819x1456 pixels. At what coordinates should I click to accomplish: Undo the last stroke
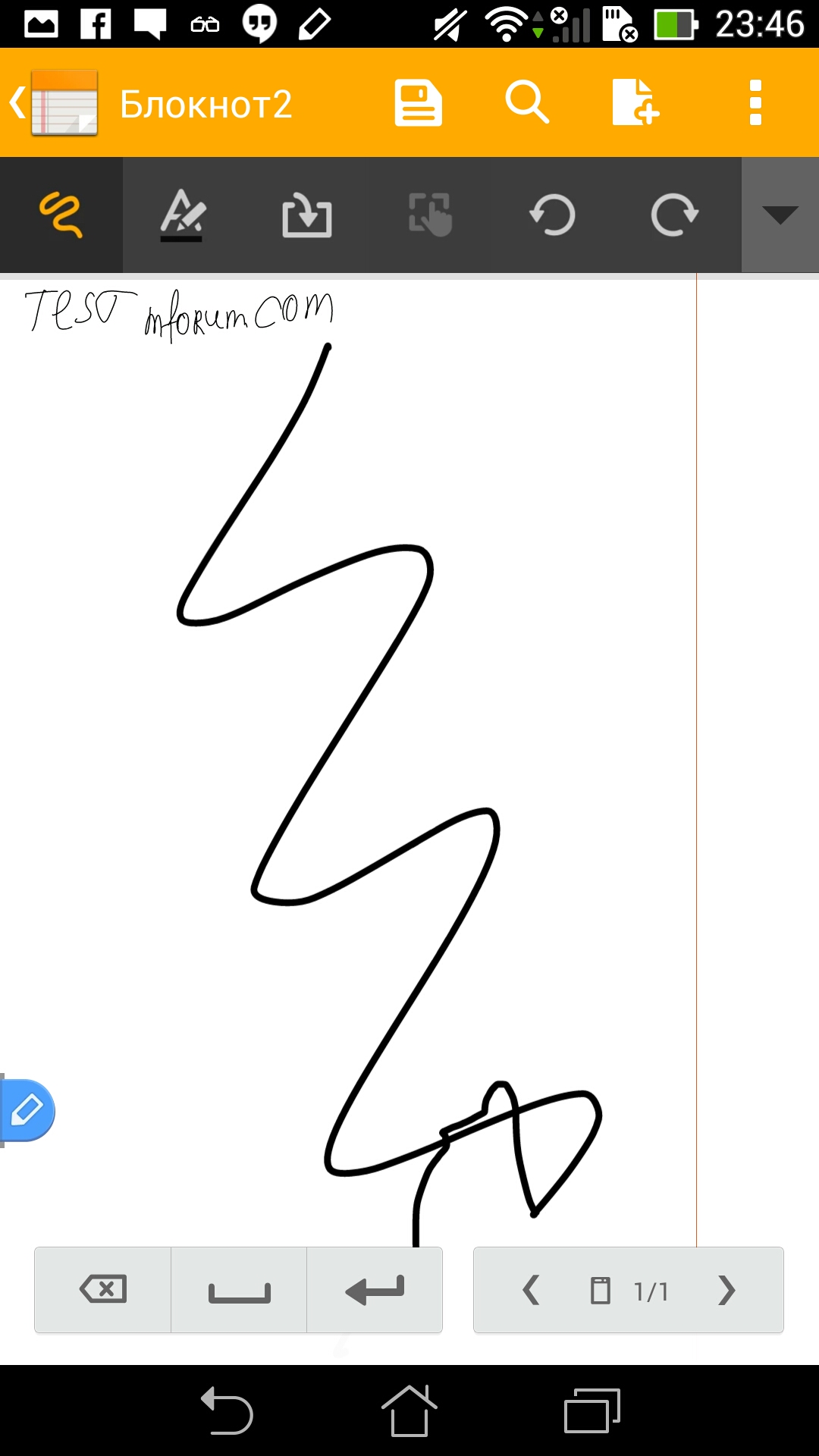coord(552,215)
